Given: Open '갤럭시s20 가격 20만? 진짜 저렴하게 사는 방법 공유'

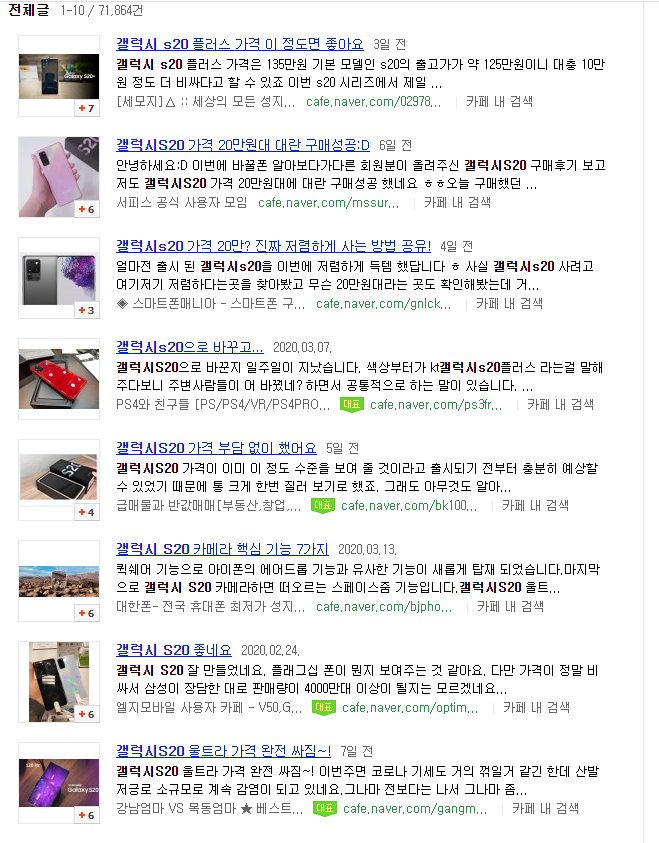Looking at the screenshot, I should [x=273, y=246].
